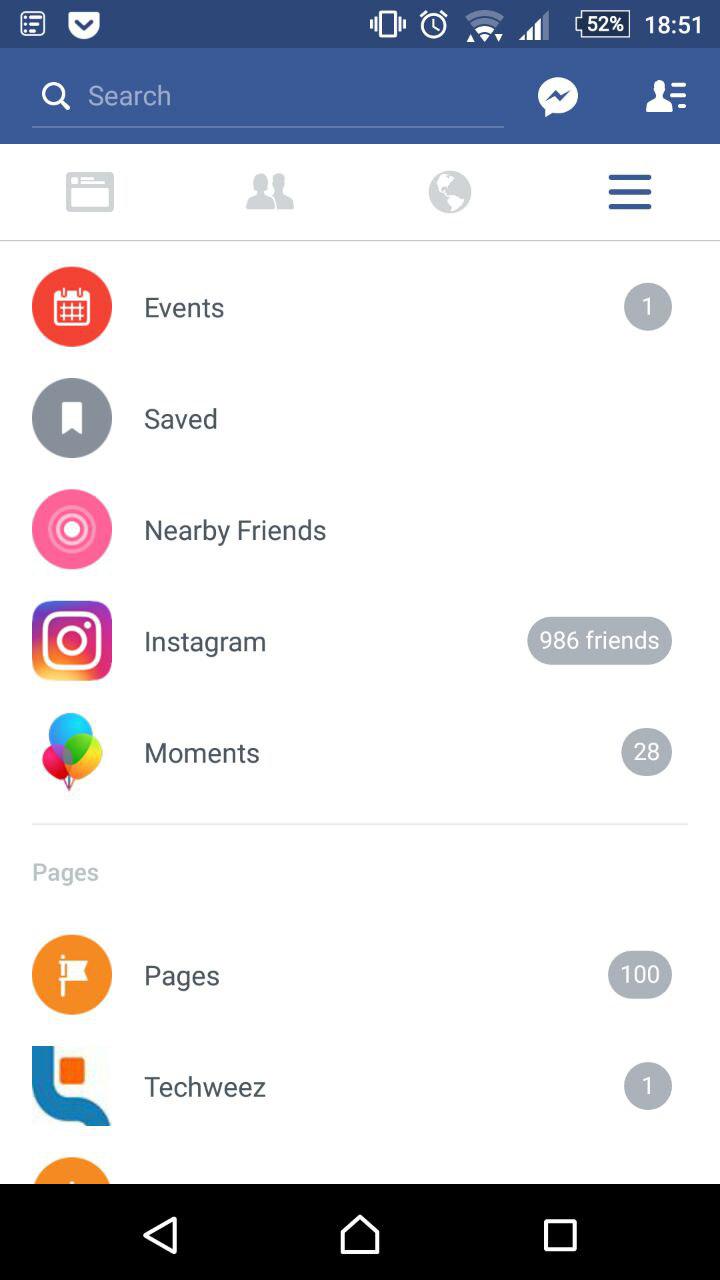Open Messenger from the top bar
The height and width of the screenshot is (1280, 720).
tap(558, 97)
